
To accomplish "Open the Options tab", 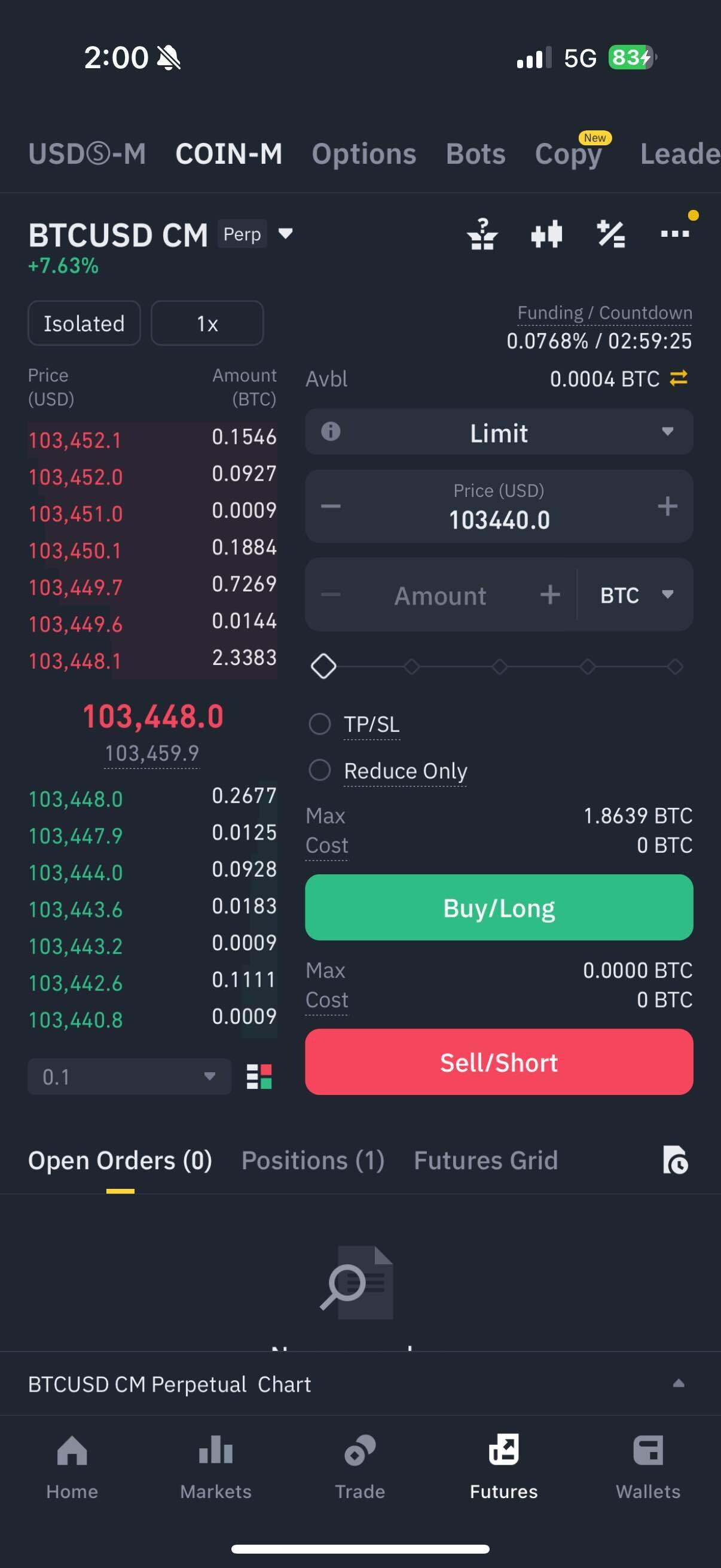I will coord(364,153).
